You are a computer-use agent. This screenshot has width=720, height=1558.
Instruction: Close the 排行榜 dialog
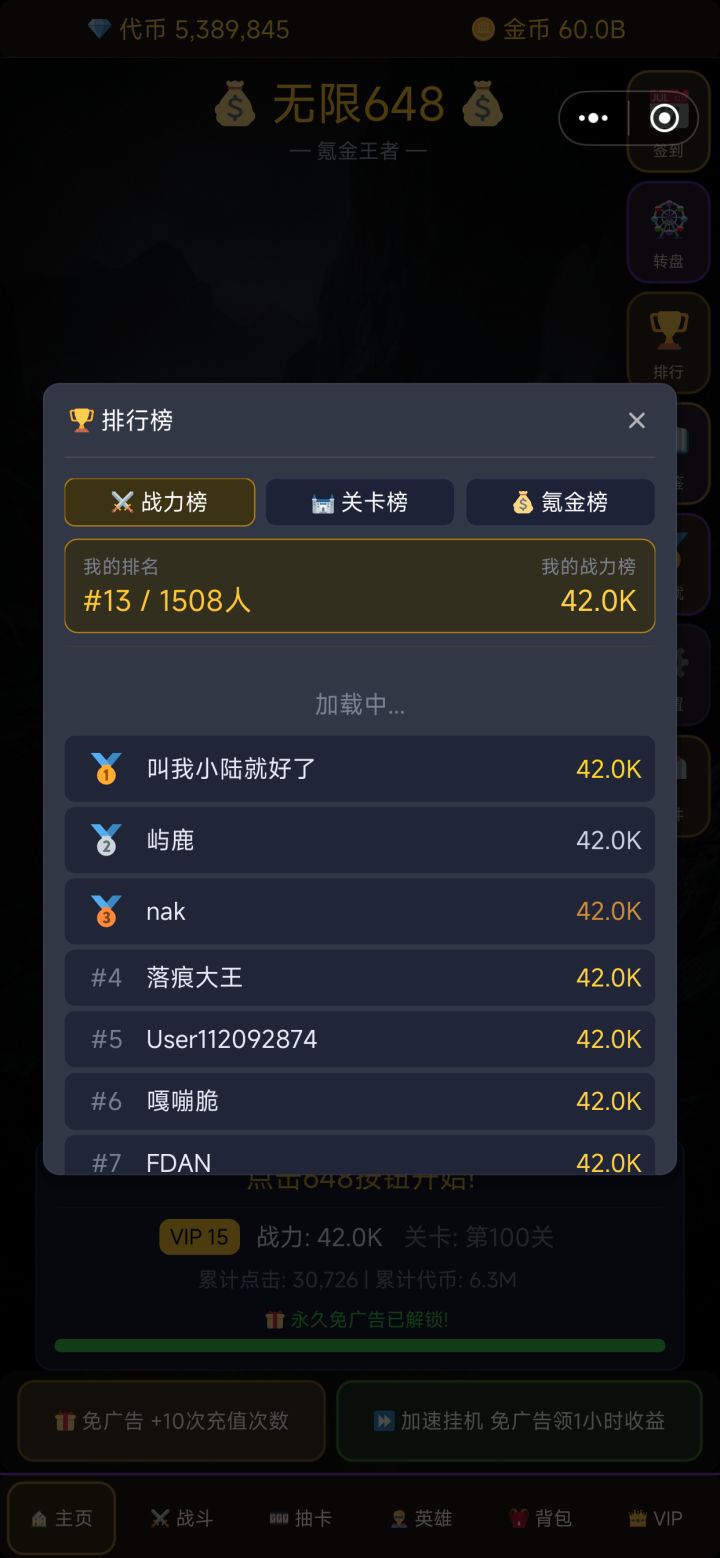637,420
